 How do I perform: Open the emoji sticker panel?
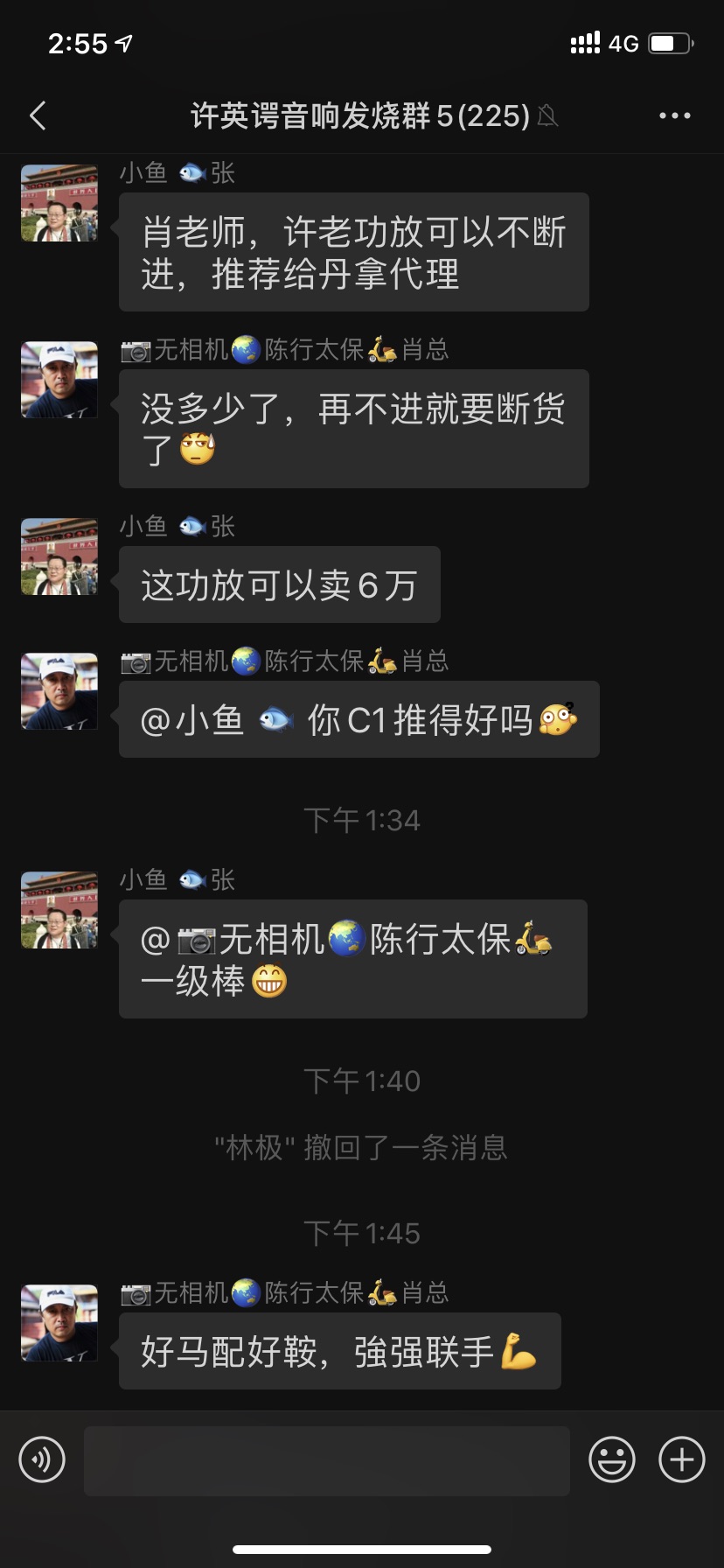[611, 1459]
